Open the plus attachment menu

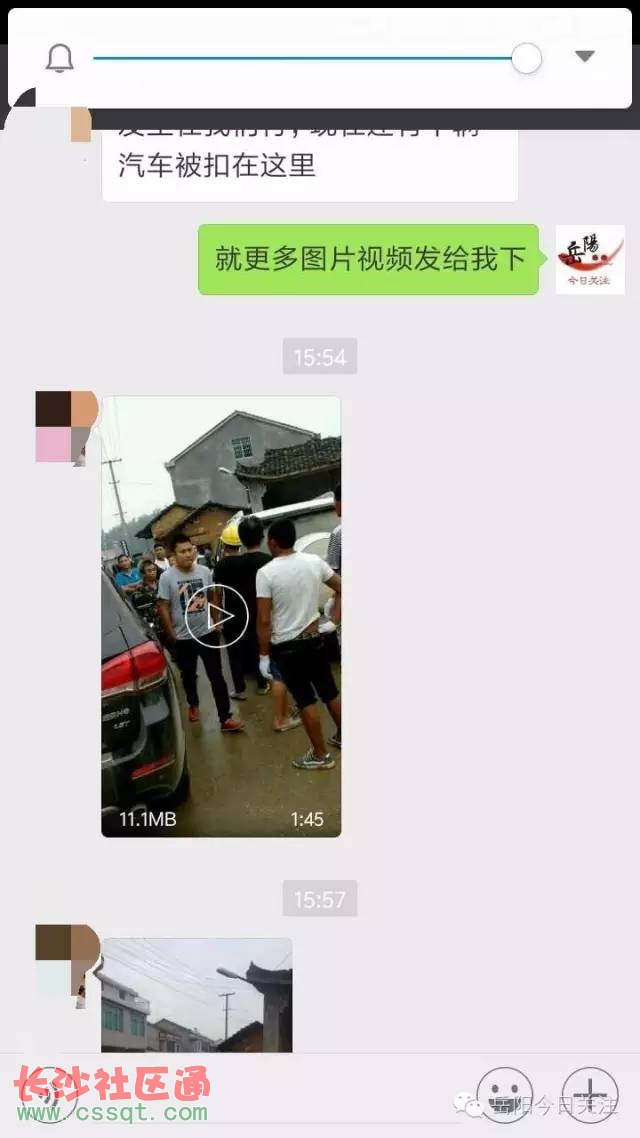(x=590, y=1094)
